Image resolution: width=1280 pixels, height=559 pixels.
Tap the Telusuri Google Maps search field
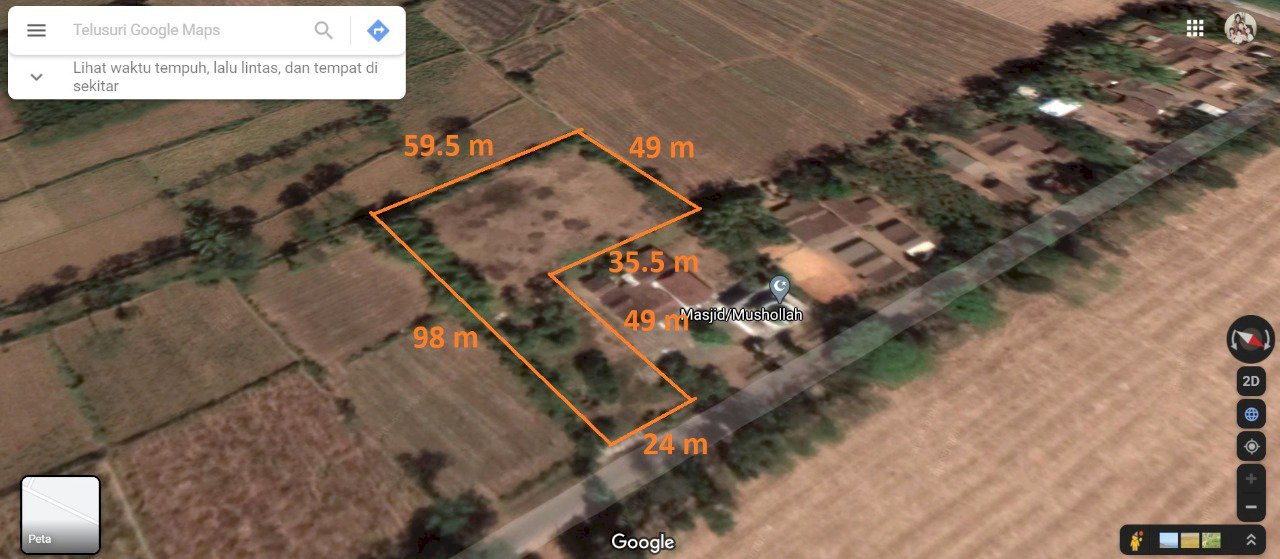click(x=185, y=30)
